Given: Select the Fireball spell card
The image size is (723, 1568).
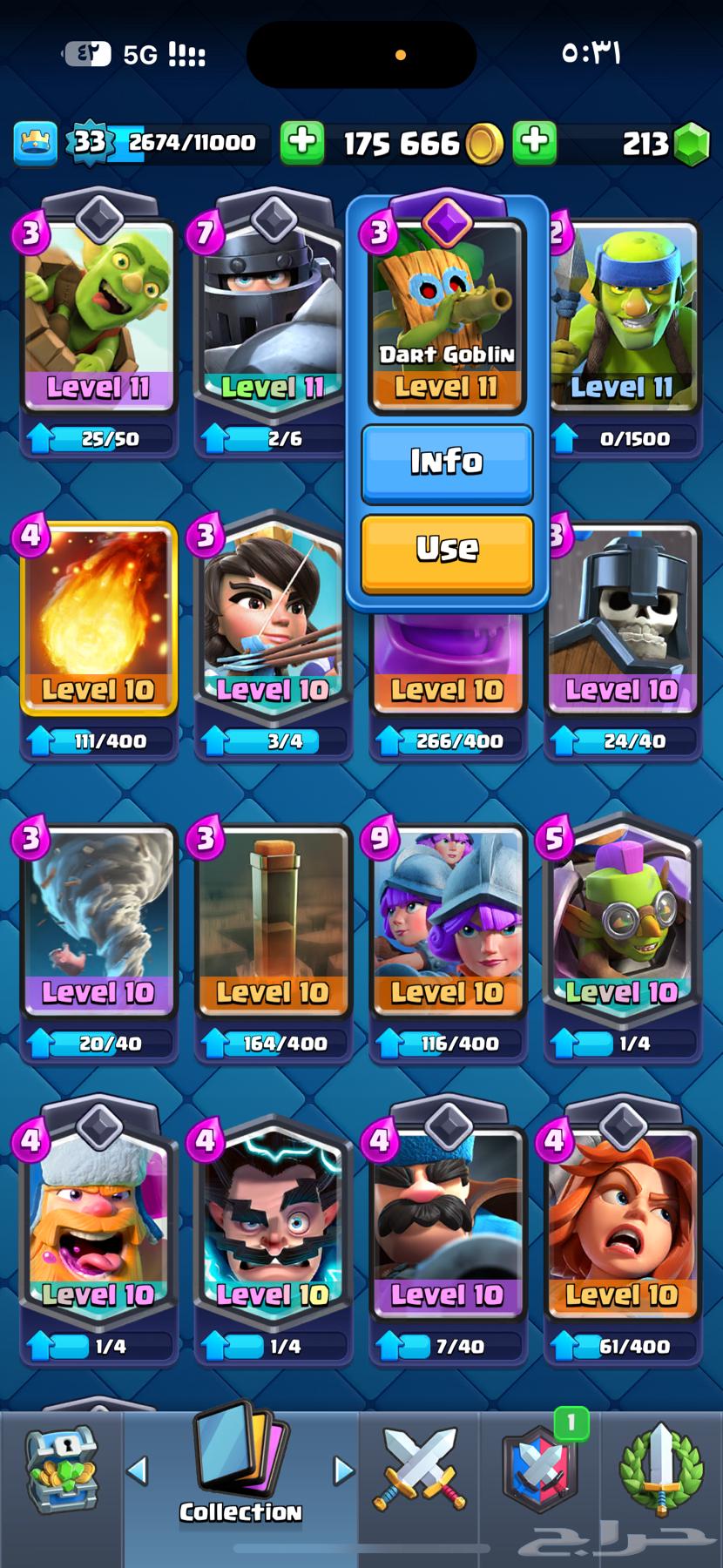Looking at the screenshot, I should [98, 620].
